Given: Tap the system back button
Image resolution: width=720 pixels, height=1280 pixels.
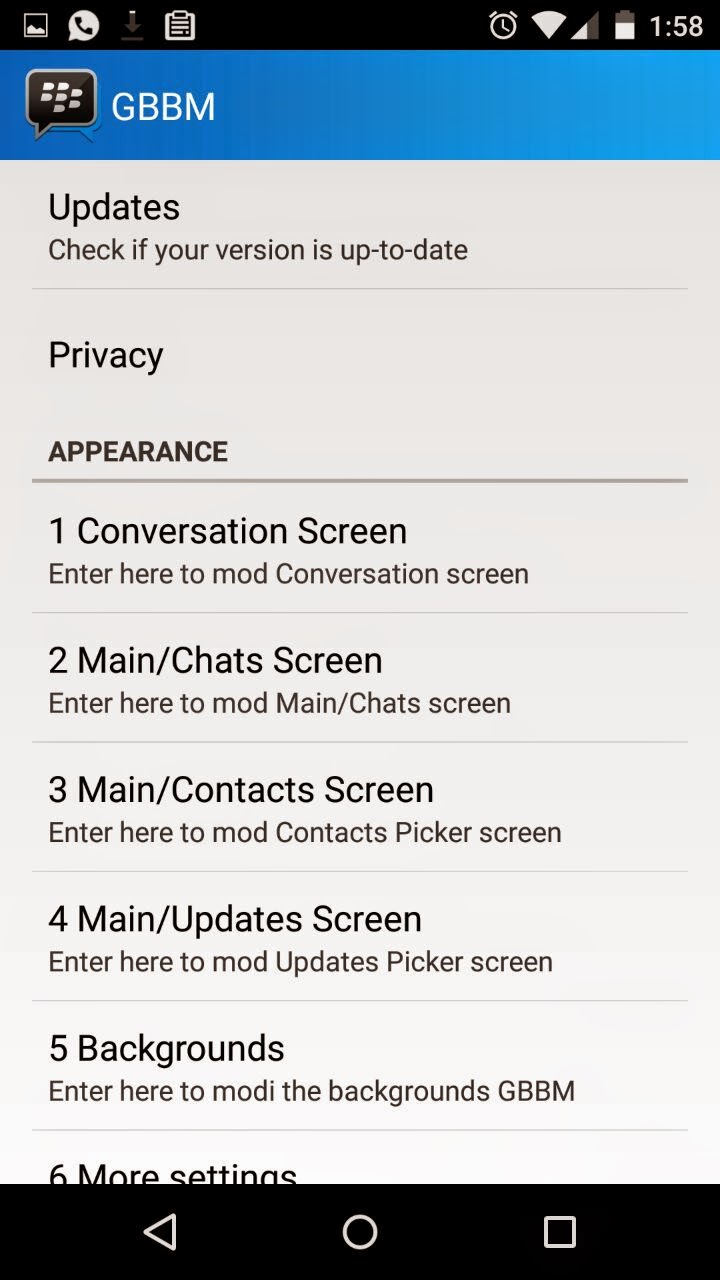Looking at the screenshot, I should (160, 1232).
